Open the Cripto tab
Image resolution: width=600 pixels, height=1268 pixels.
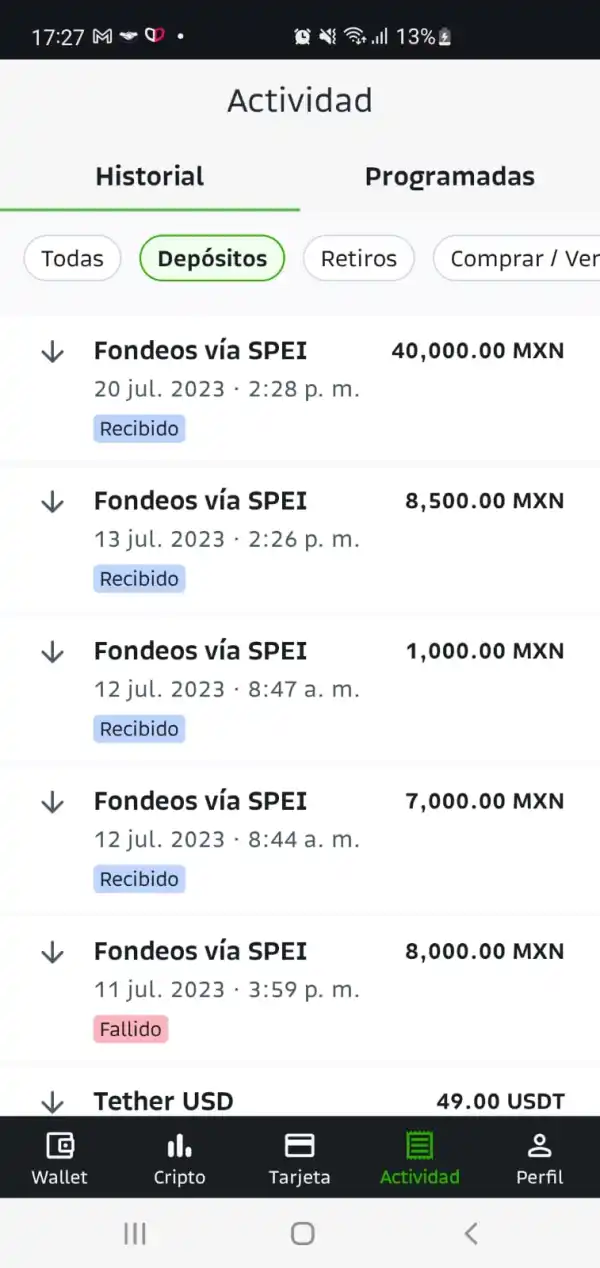(180, 1158)
